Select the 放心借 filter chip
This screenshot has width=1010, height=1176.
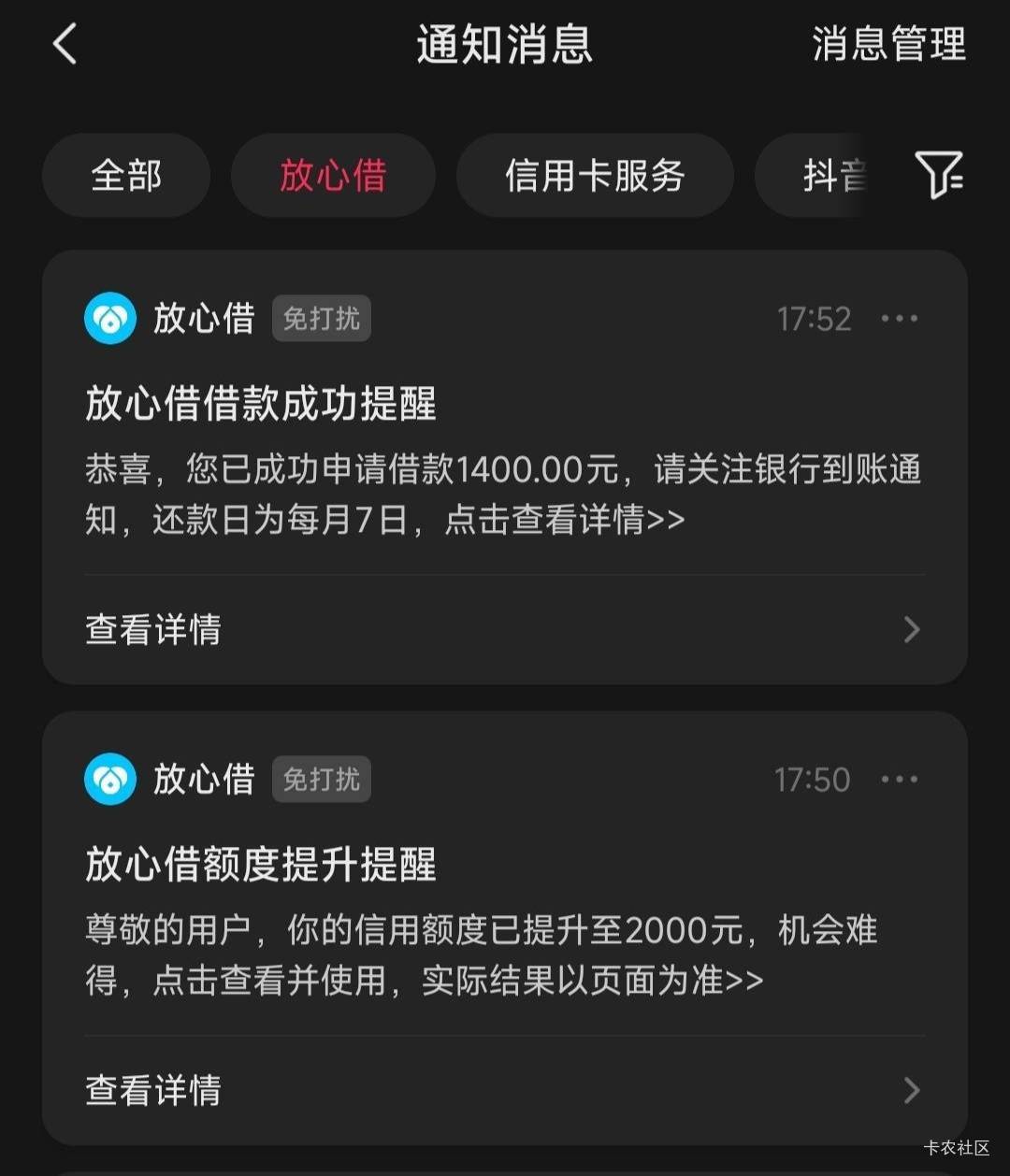pos(333,176)
